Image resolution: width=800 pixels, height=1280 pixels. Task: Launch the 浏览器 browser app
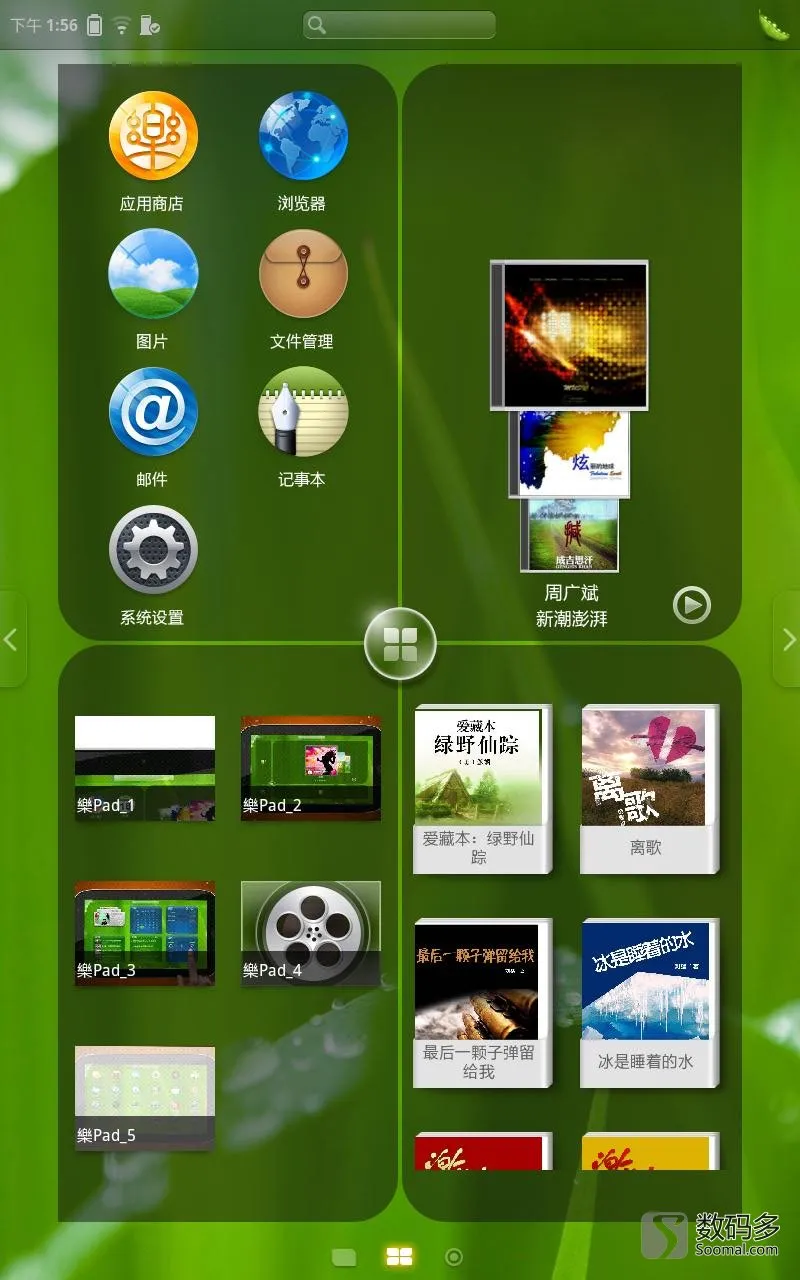[303, 136]
